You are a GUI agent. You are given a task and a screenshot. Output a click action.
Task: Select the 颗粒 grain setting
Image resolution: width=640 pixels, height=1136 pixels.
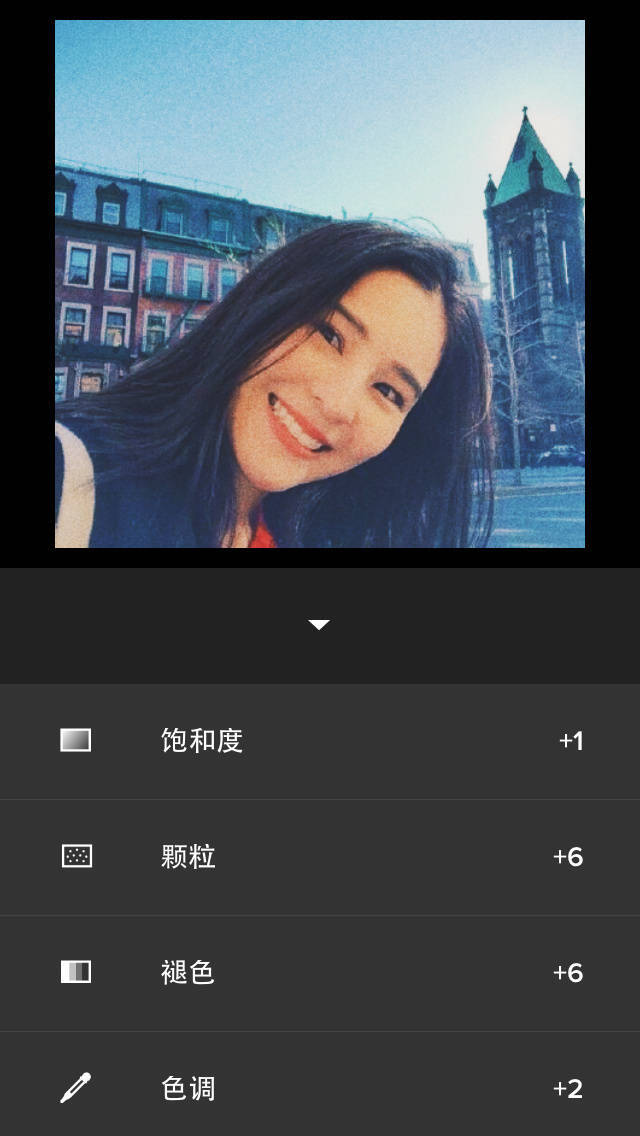tap(320, 857)
